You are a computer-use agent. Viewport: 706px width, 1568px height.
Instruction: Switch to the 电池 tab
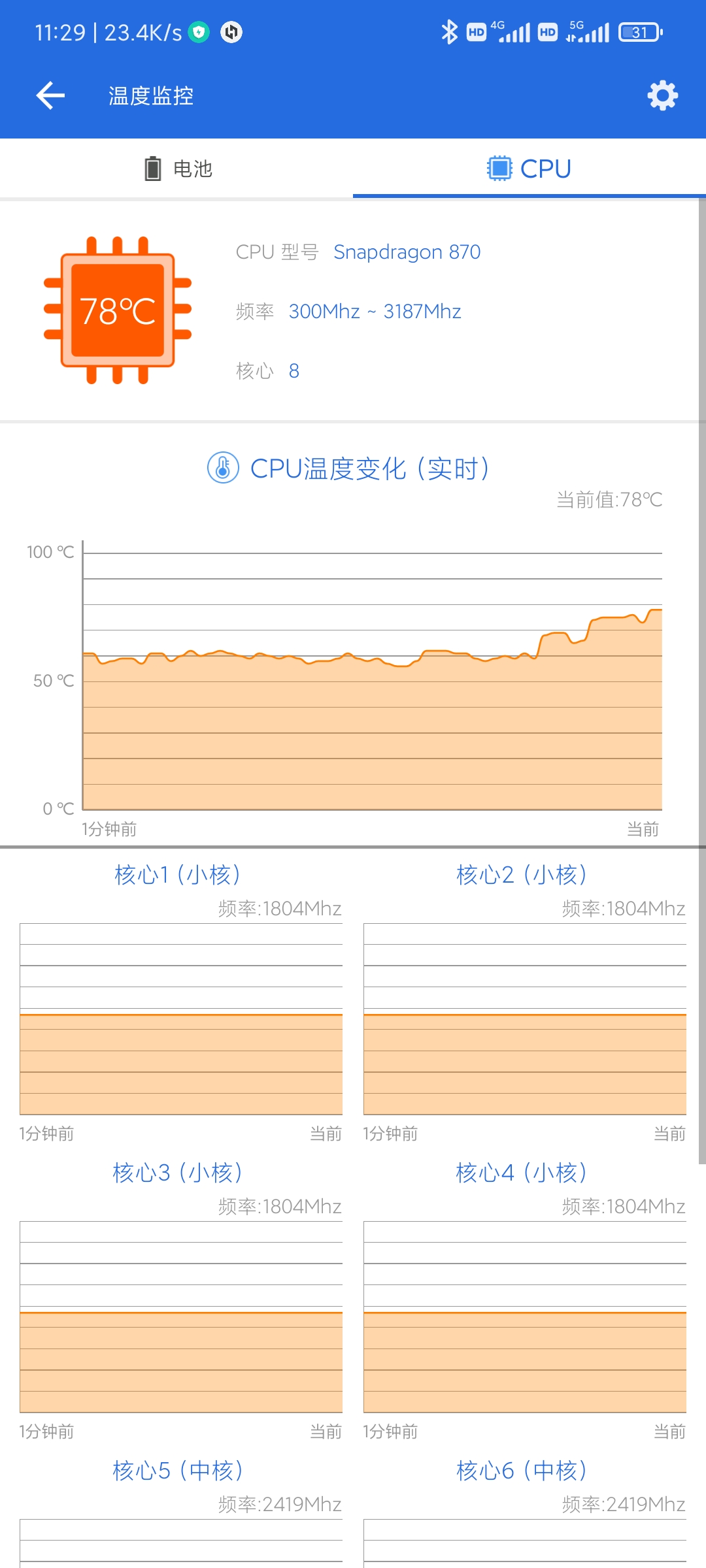[176, 169]
